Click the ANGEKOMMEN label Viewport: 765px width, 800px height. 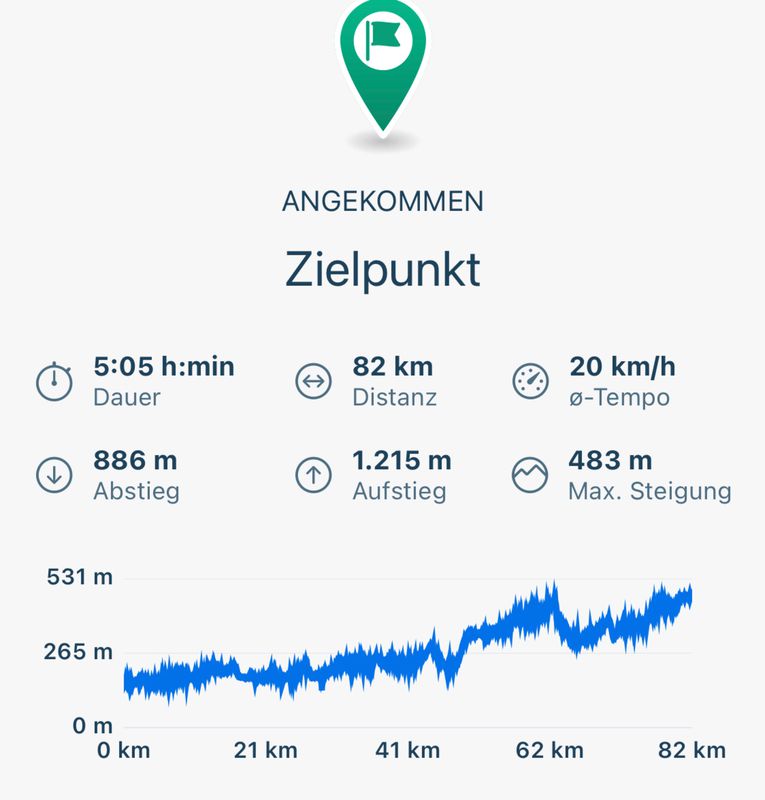[x=381, y=200]
